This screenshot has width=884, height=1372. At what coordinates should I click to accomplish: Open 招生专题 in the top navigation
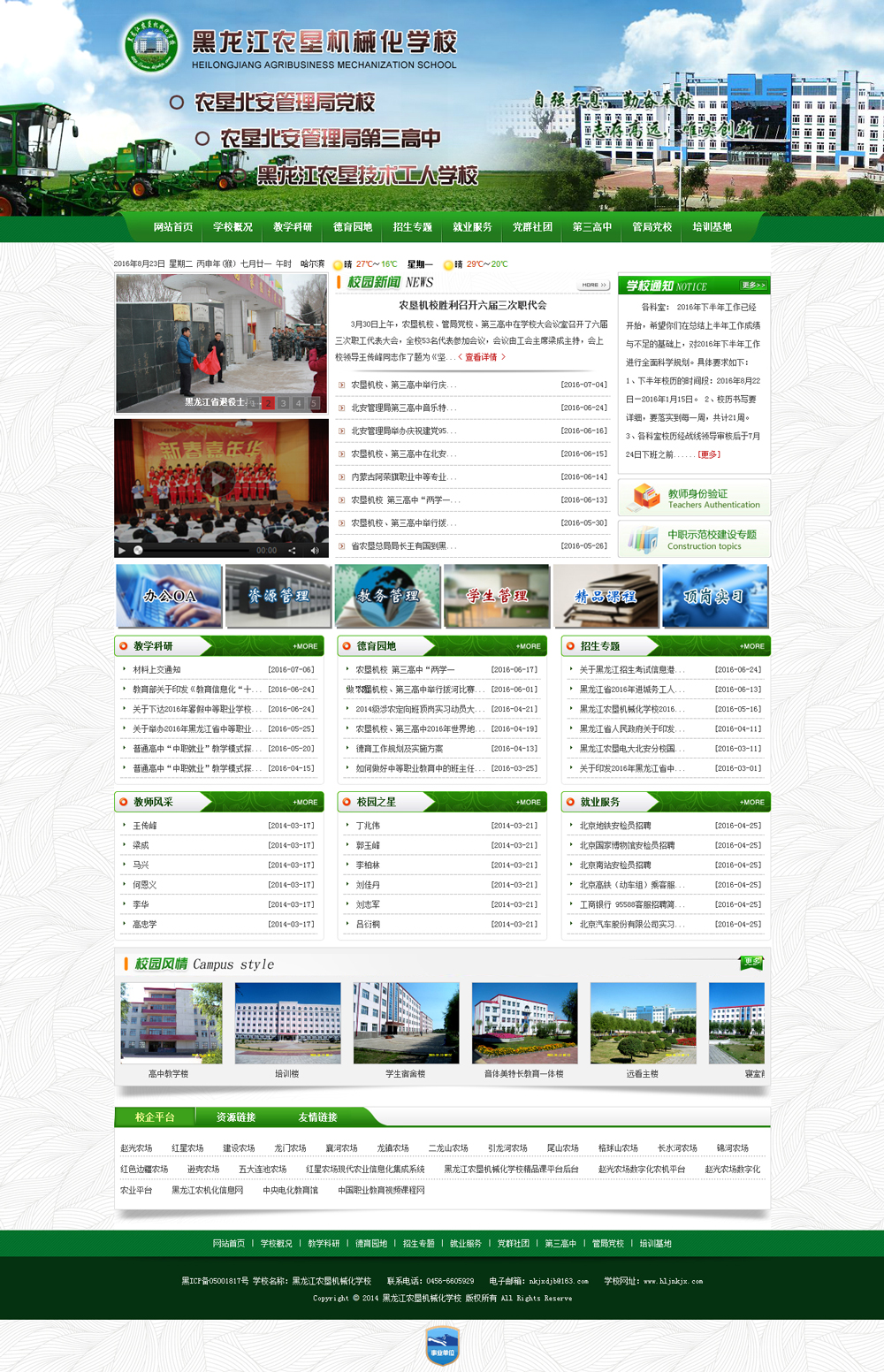(412, 227)
